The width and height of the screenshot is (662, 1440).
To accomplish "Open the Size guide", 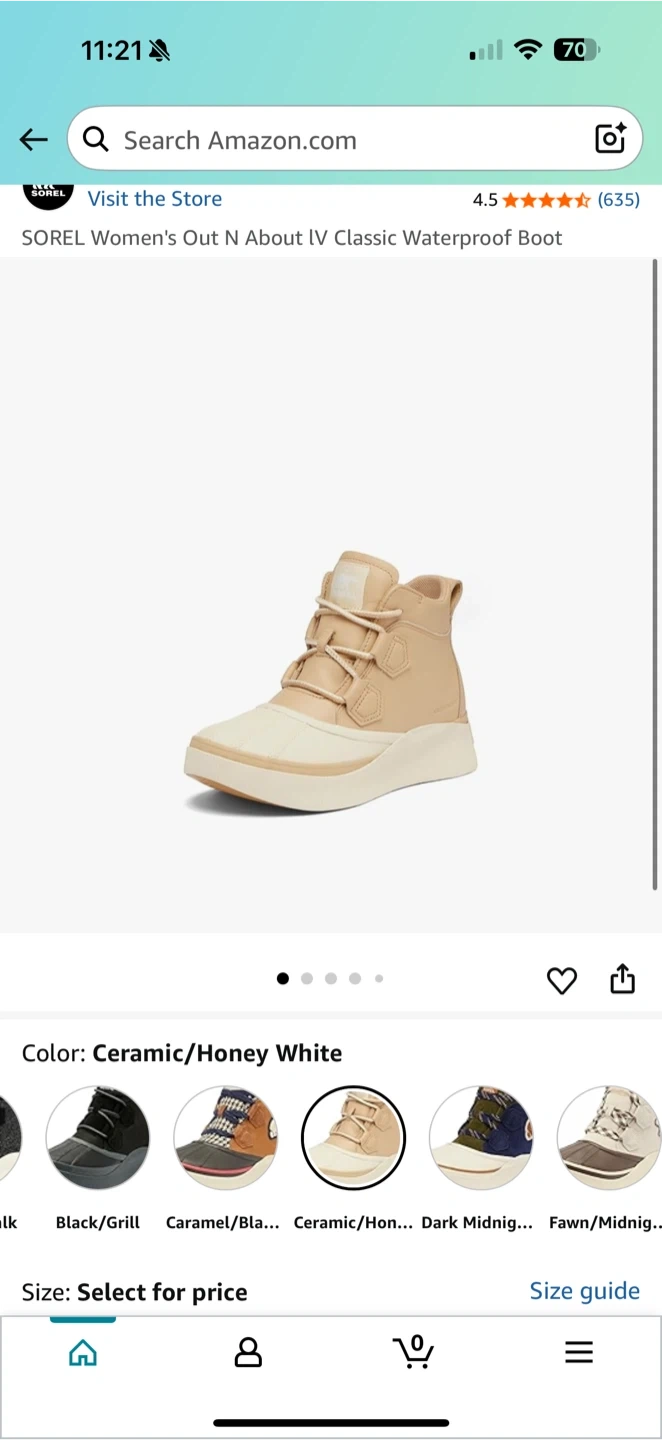I will pos(584,1291).
